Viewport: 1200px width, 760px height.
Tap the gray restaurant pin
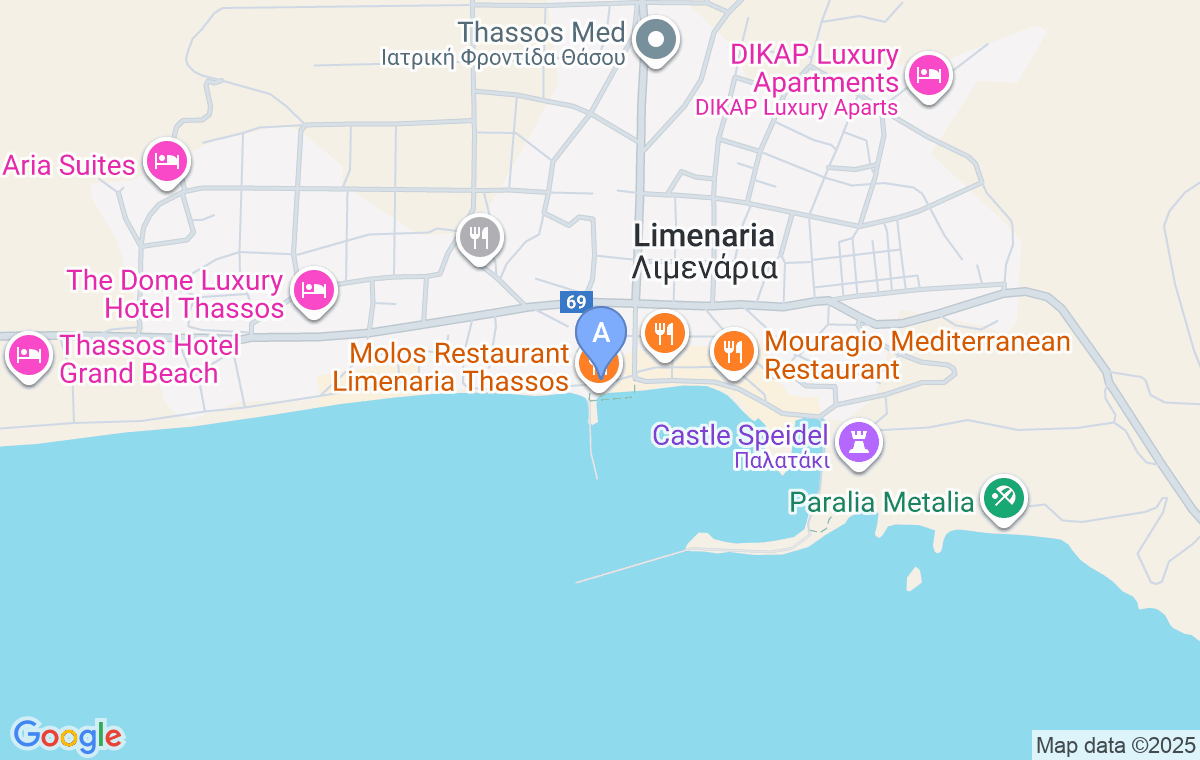(x=480, y=238)
